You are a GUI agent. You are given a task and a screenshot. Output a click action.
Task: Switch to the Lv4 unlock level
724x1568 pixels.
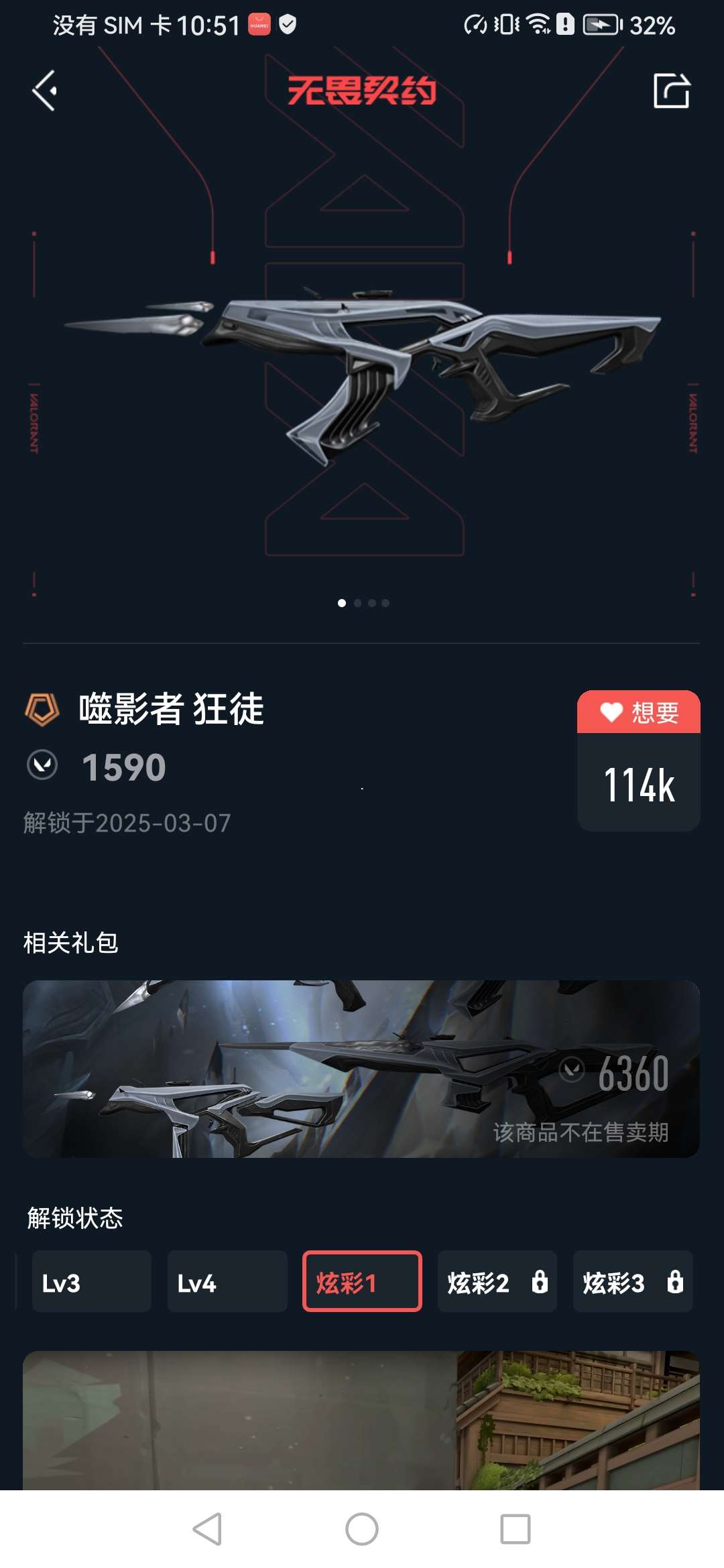pos(227,1281)
